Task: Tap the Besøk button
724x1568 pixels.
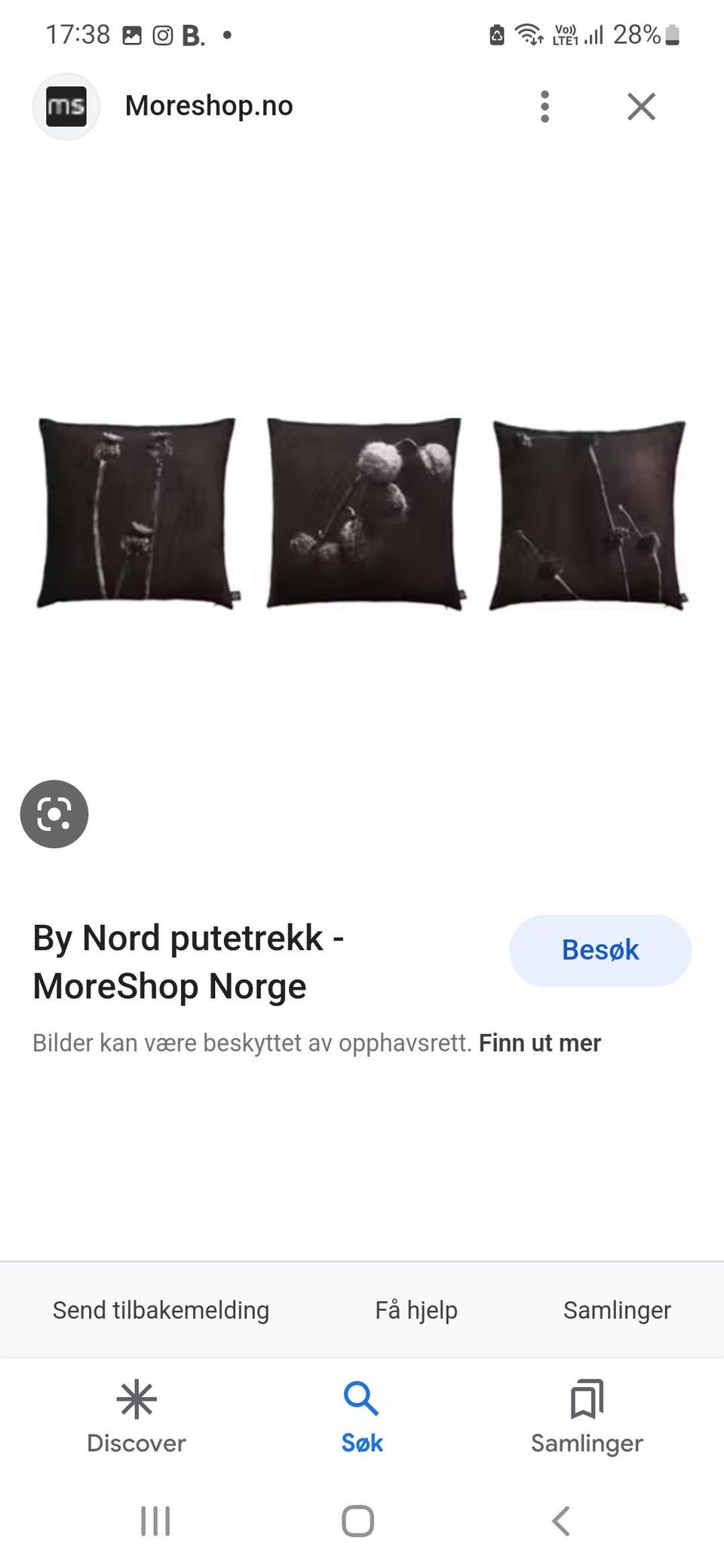Action: coord(600,950)
